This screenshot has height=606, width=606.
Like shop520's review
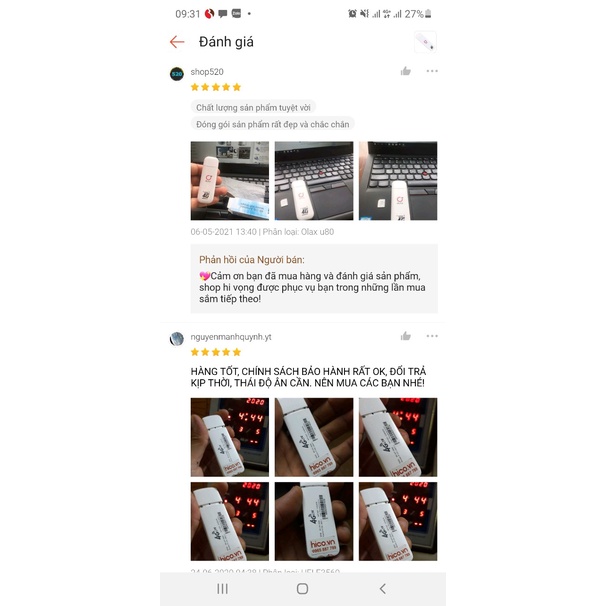tap(405, 71)
